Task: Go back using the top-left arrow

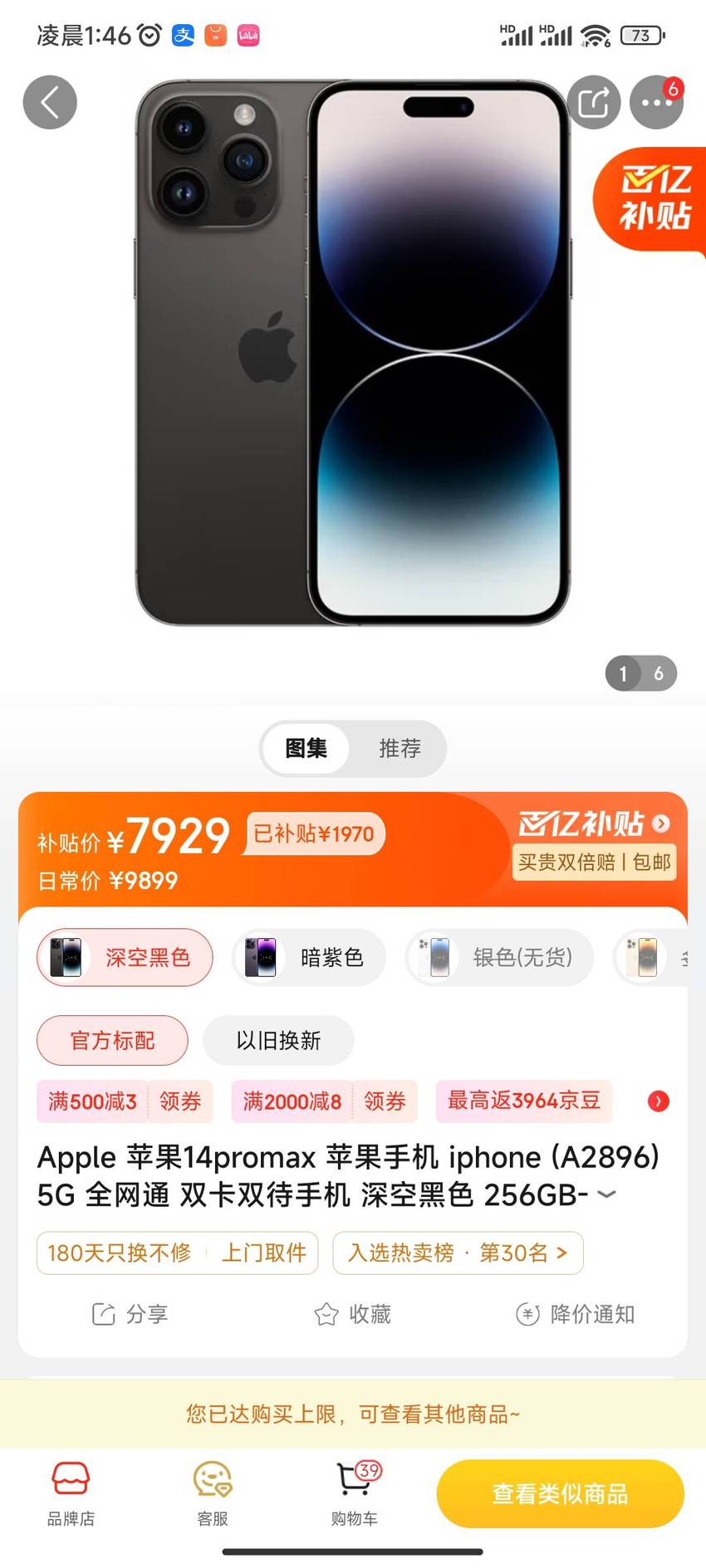Action: pyautogui.click(x=50, y=102)
